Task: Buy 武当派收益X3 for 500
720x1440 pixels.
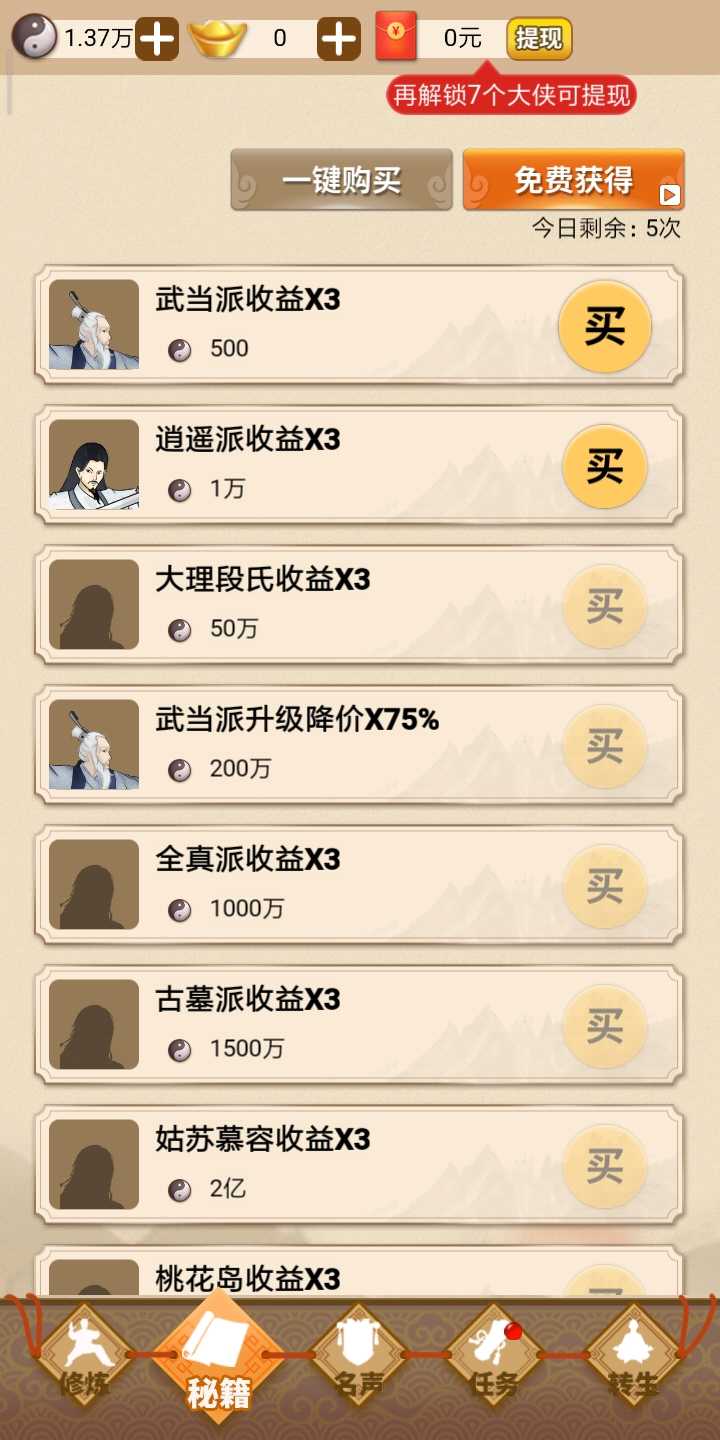Action: point(605,327)
